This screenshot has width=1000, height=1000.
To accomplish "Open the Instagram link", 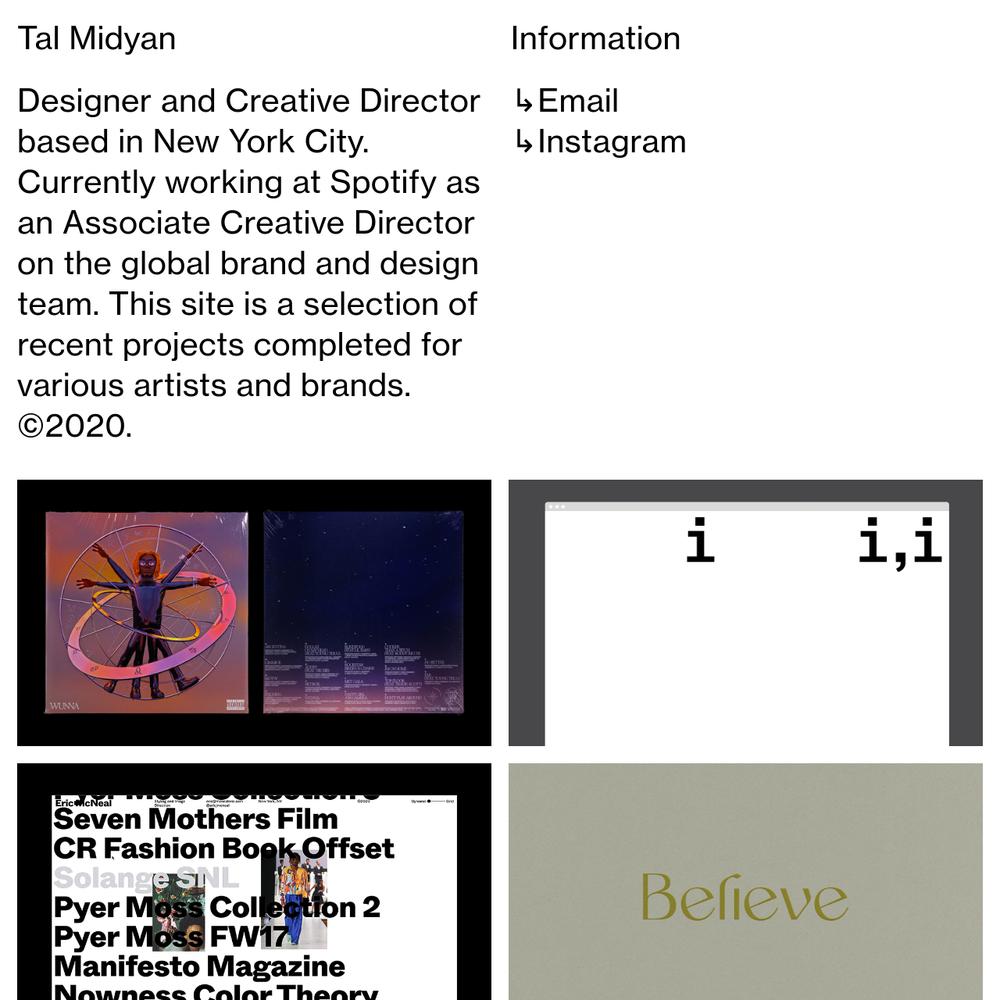I will pyautogui.click(x=611, y=142).
